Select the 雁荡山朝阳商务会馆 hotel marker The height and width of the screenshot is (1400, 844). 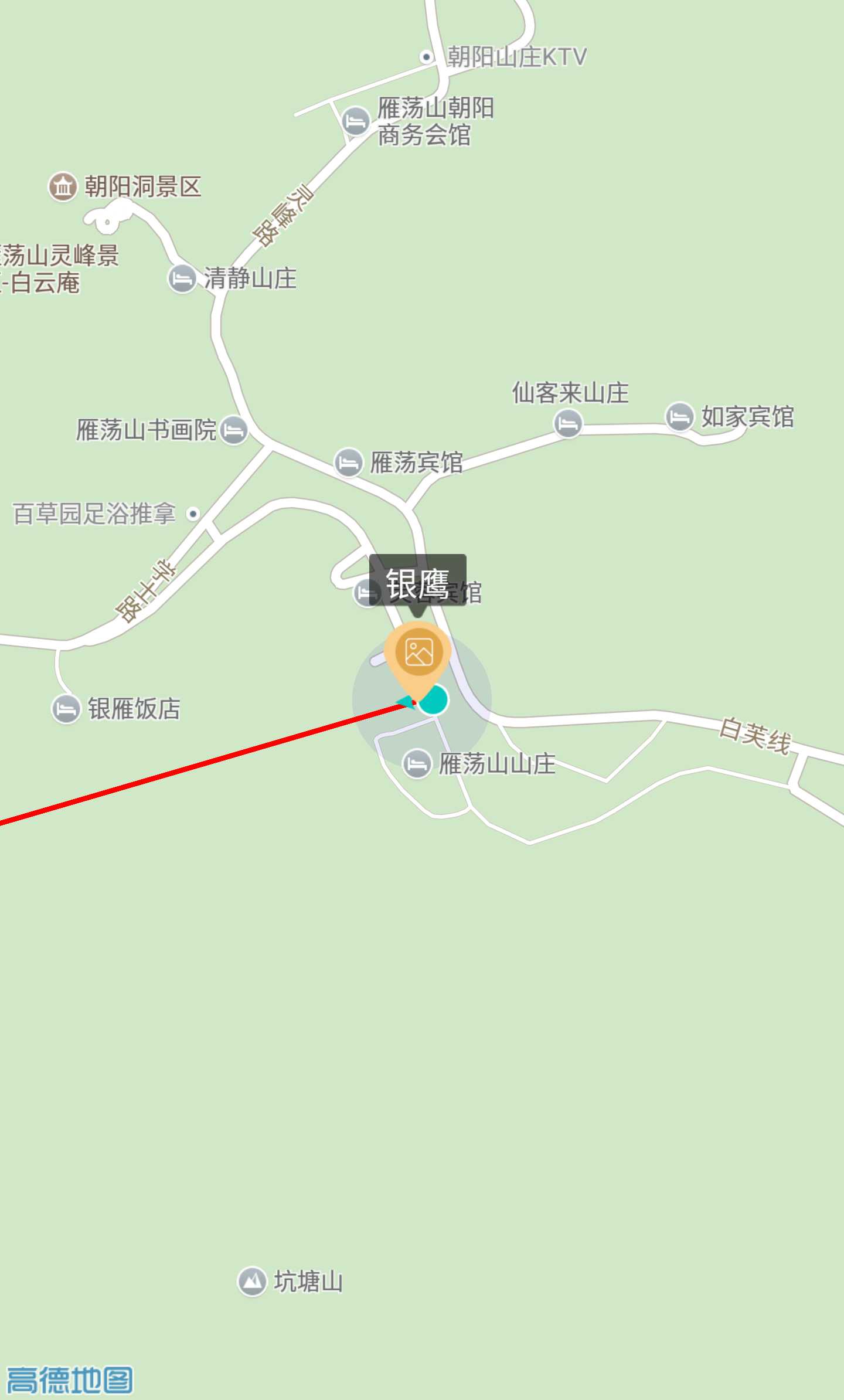355,122
